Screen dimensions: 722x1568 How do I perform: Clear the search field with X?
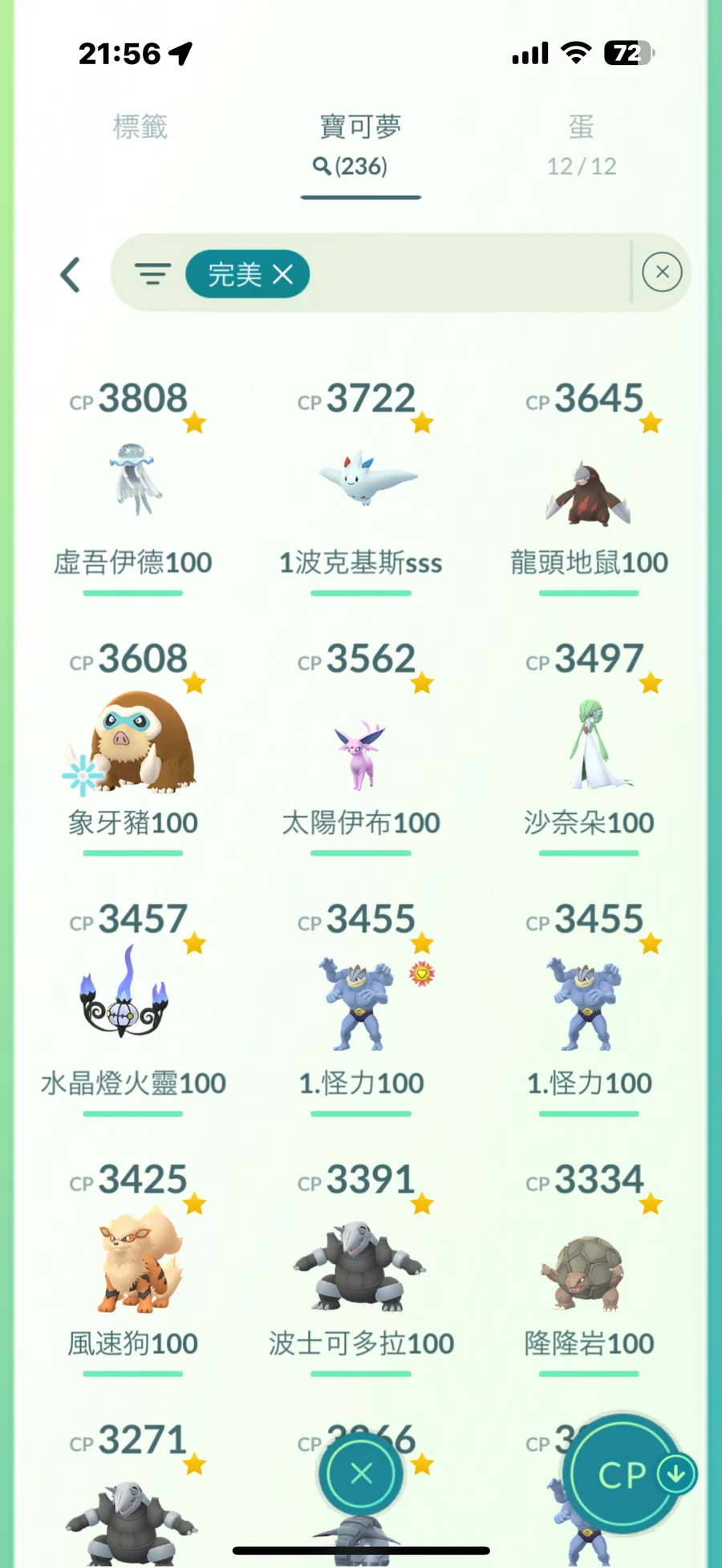point(662,273)
